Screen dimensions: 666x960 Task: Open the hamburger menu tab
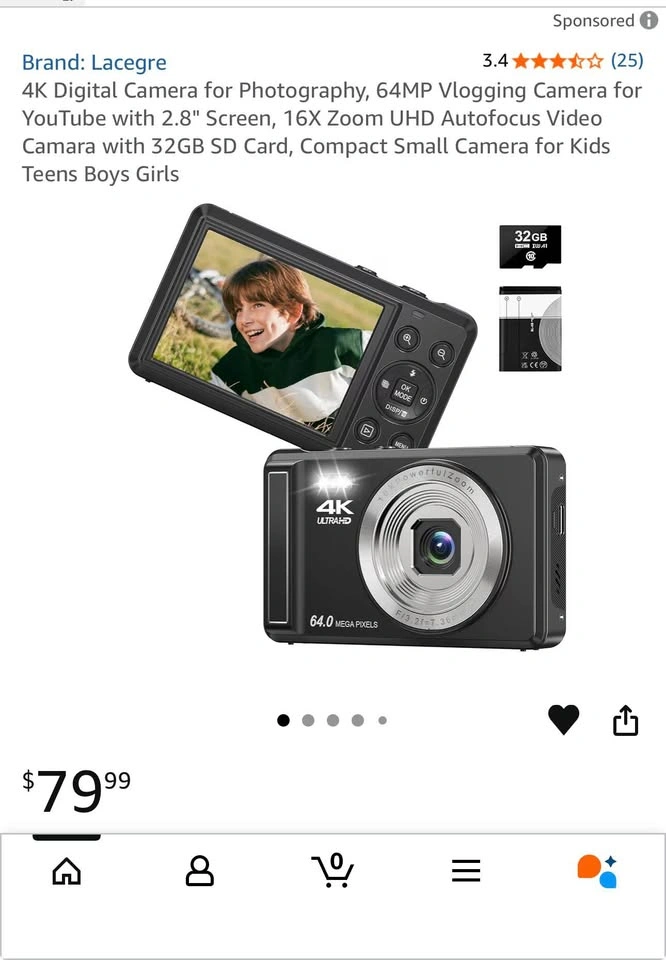pyautogui.click(x=466, y=871)
